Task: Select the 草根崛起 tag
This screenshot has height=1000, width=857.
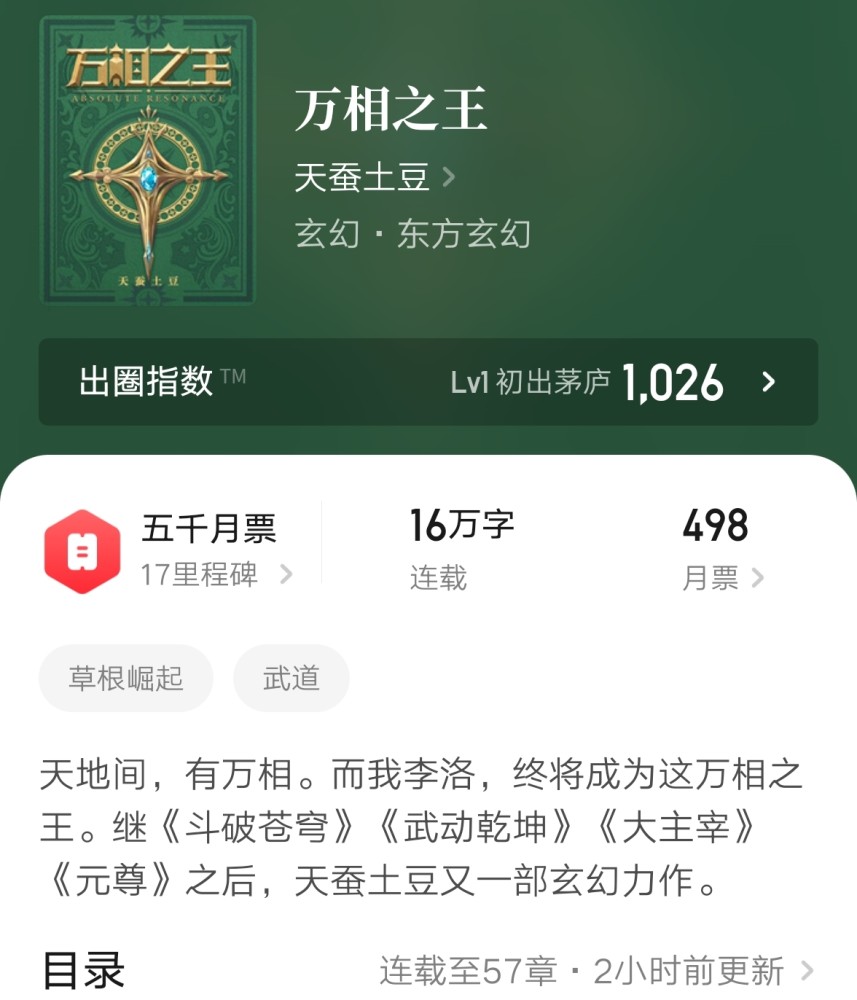Action: 126,678
